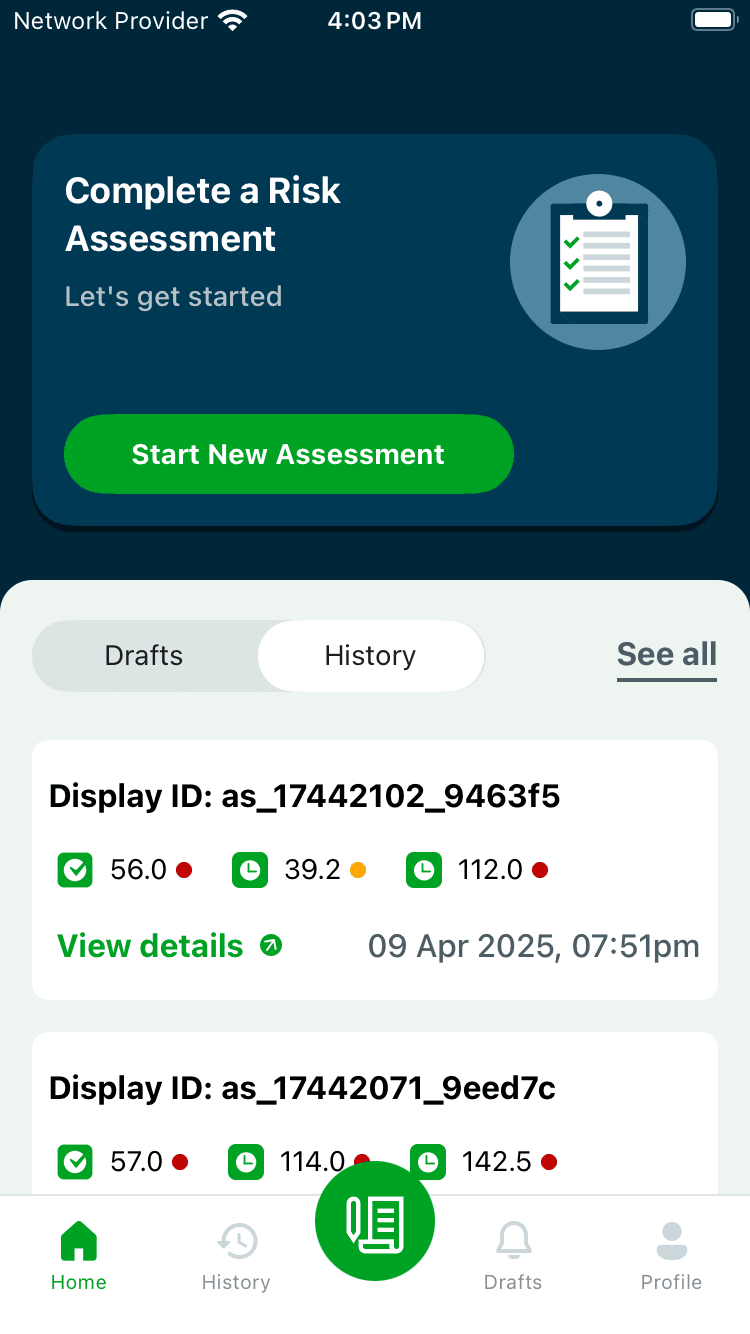Tap Start New Assessment button
The height and width of the screenshot is (1334, 750).
tap(288, 454)
